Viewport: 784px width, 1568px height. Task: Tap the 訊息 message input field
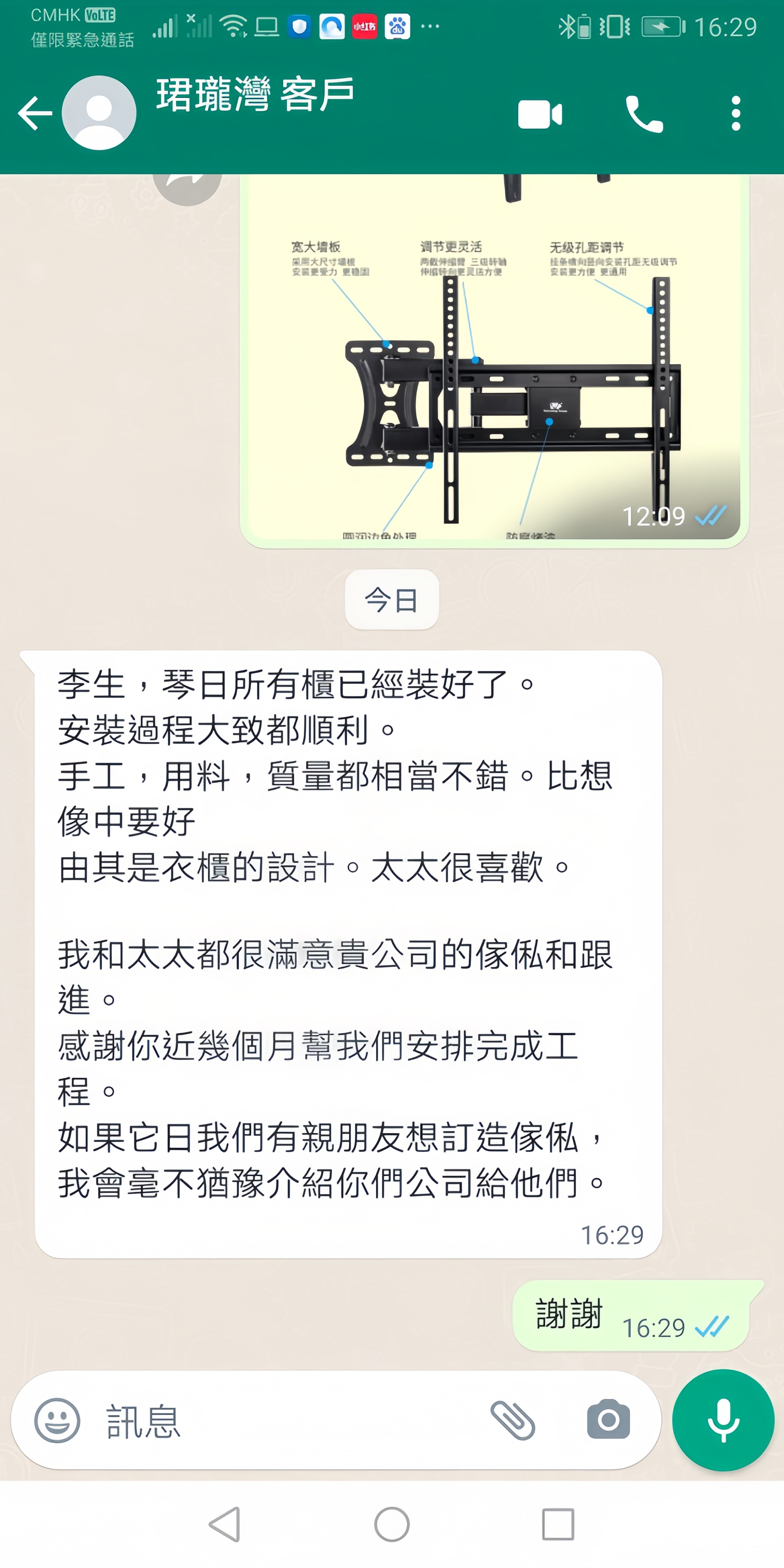tap(292, 1420)
